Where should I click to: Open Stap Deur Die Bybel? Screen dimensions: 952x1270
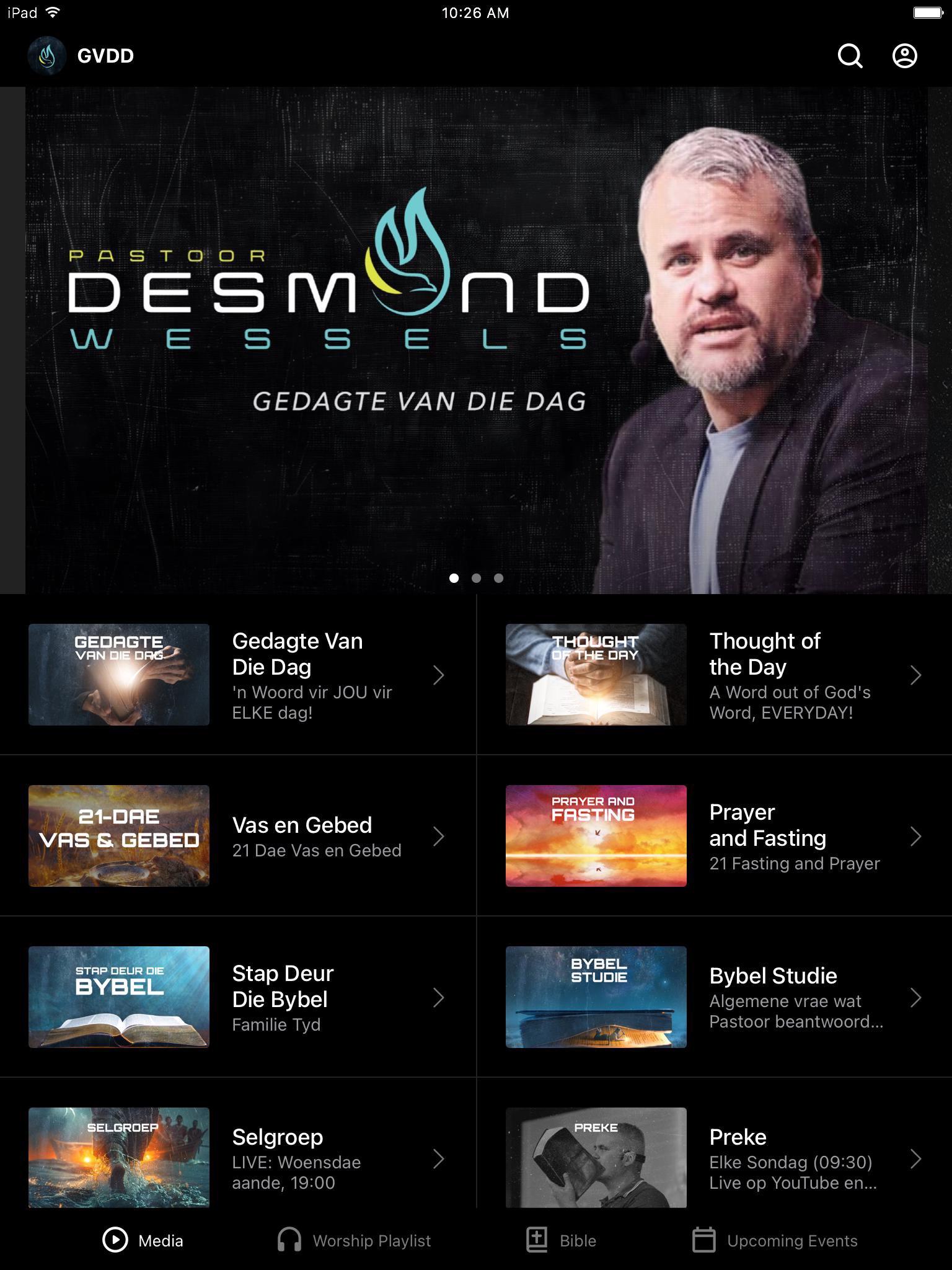[238, 997]
